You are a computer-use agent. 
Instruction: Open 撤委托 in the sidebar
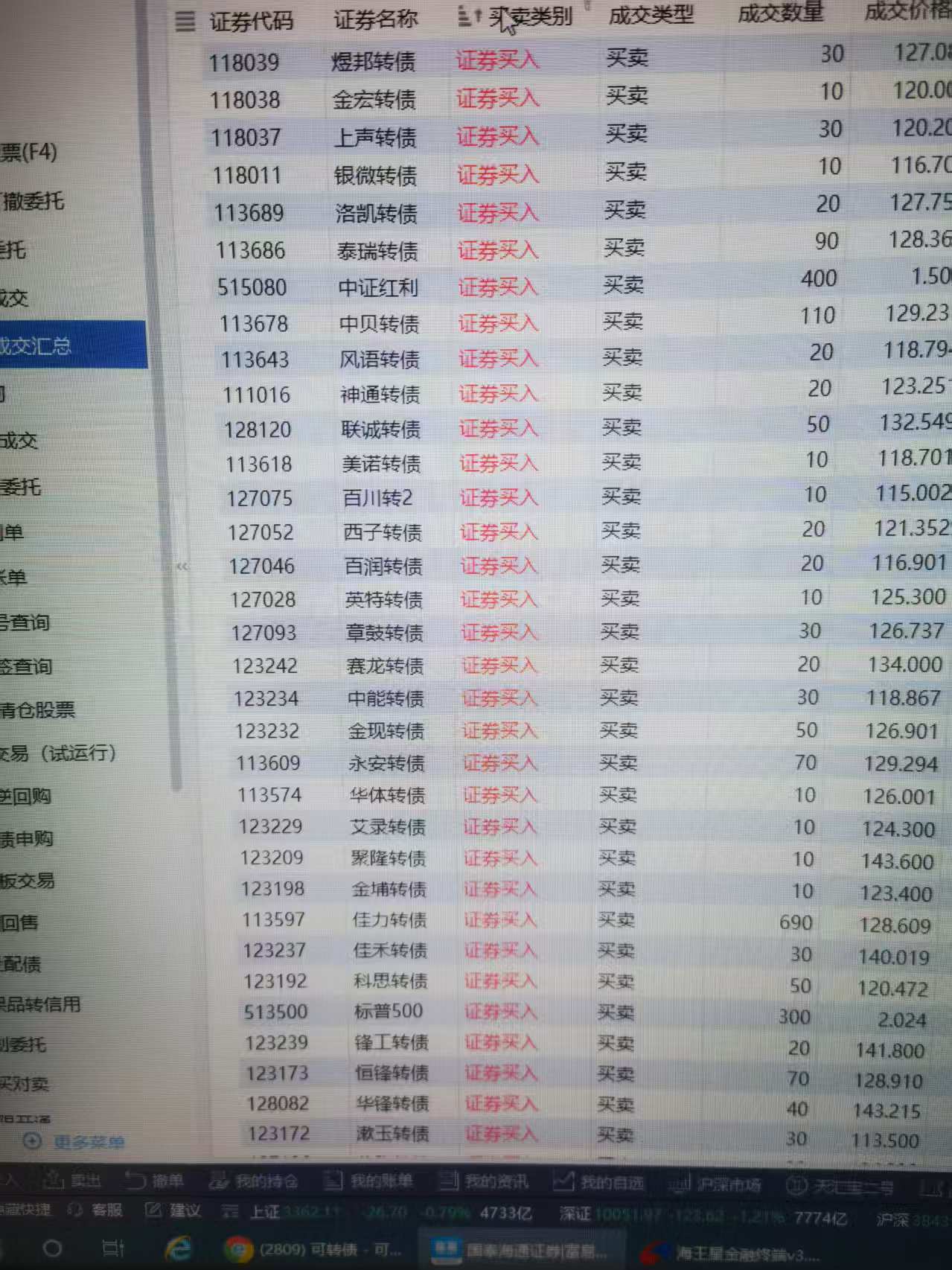tap(33, 201)
